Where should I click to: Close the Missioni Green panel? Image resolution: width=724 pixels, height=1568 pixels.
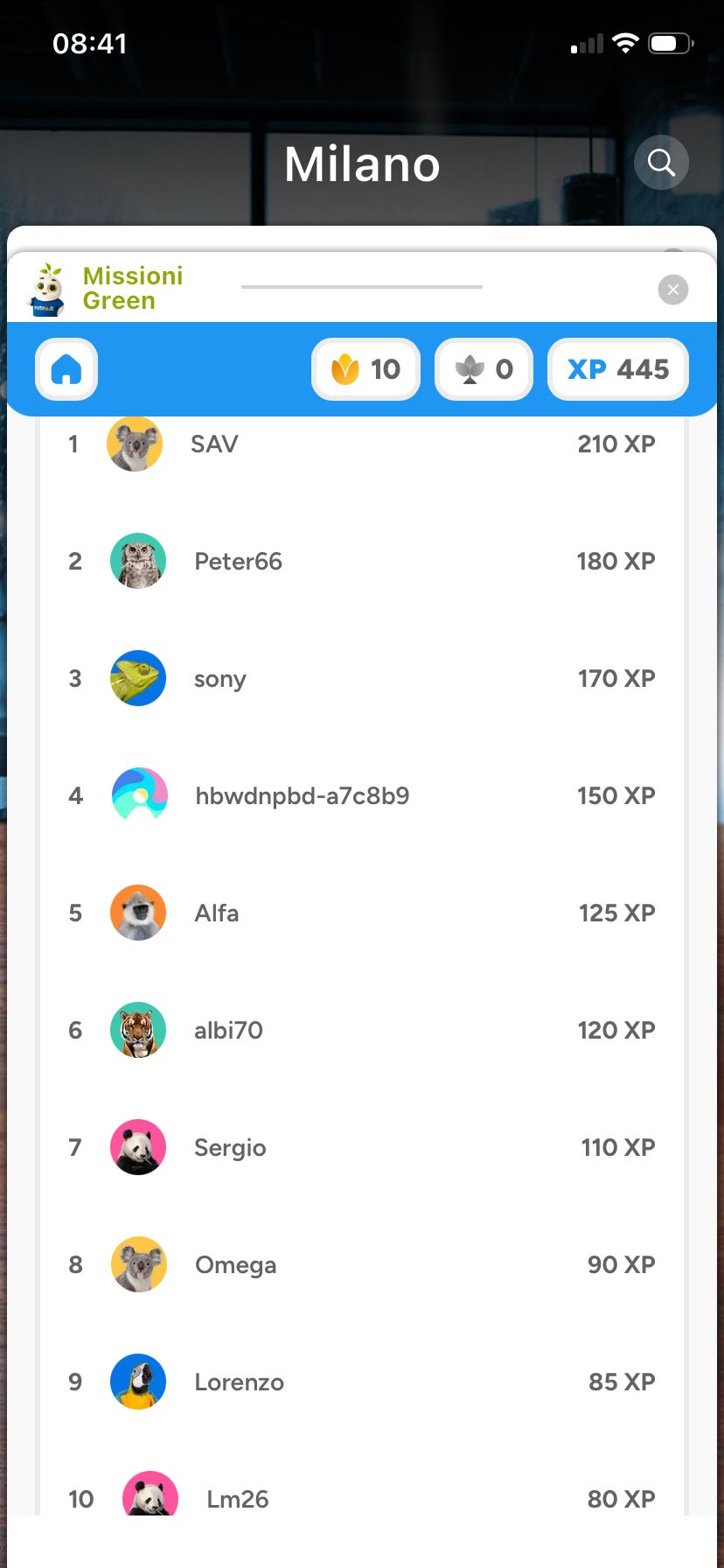point(672,290)
